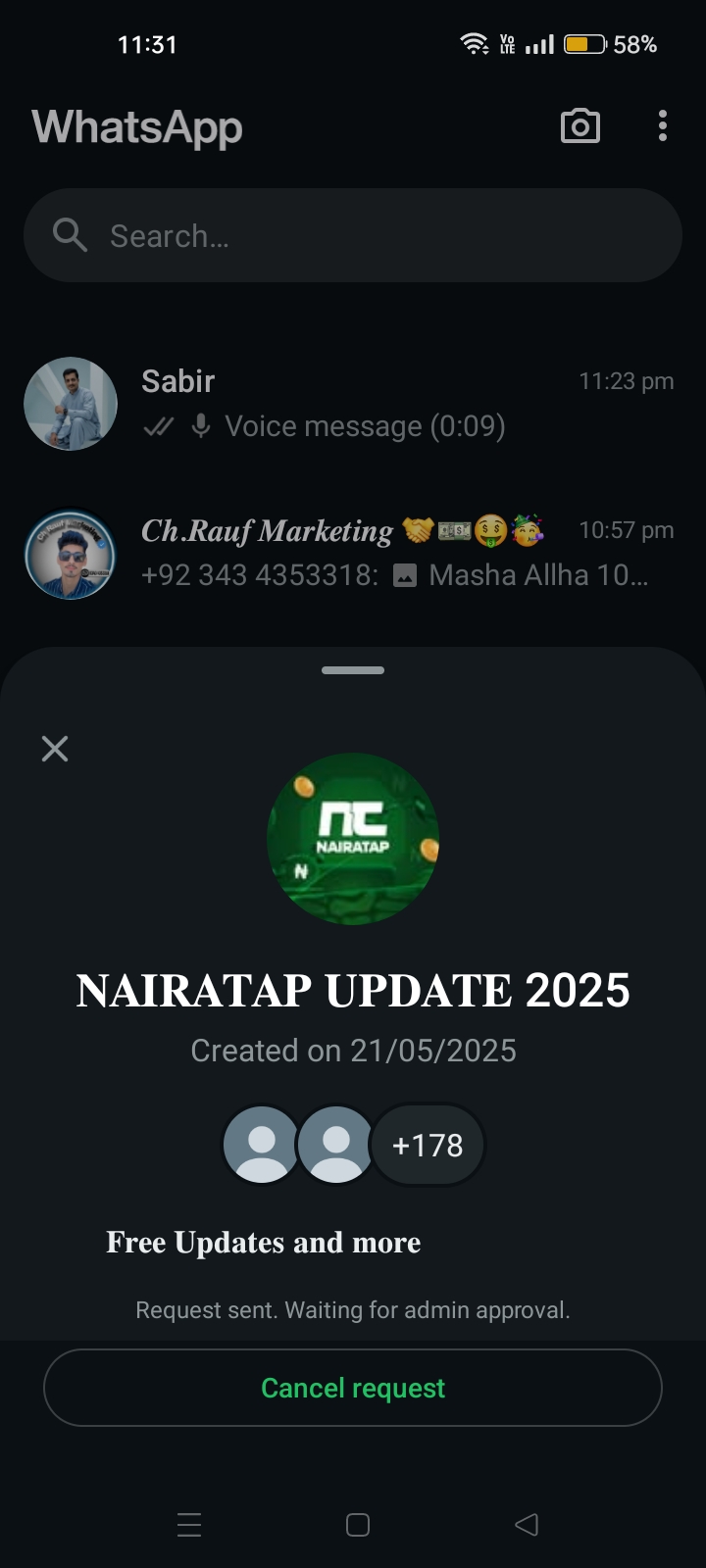The width and height of the screenshot is (706, 1568).
Task: Cancel the group join request
Action: point(353,1388)
